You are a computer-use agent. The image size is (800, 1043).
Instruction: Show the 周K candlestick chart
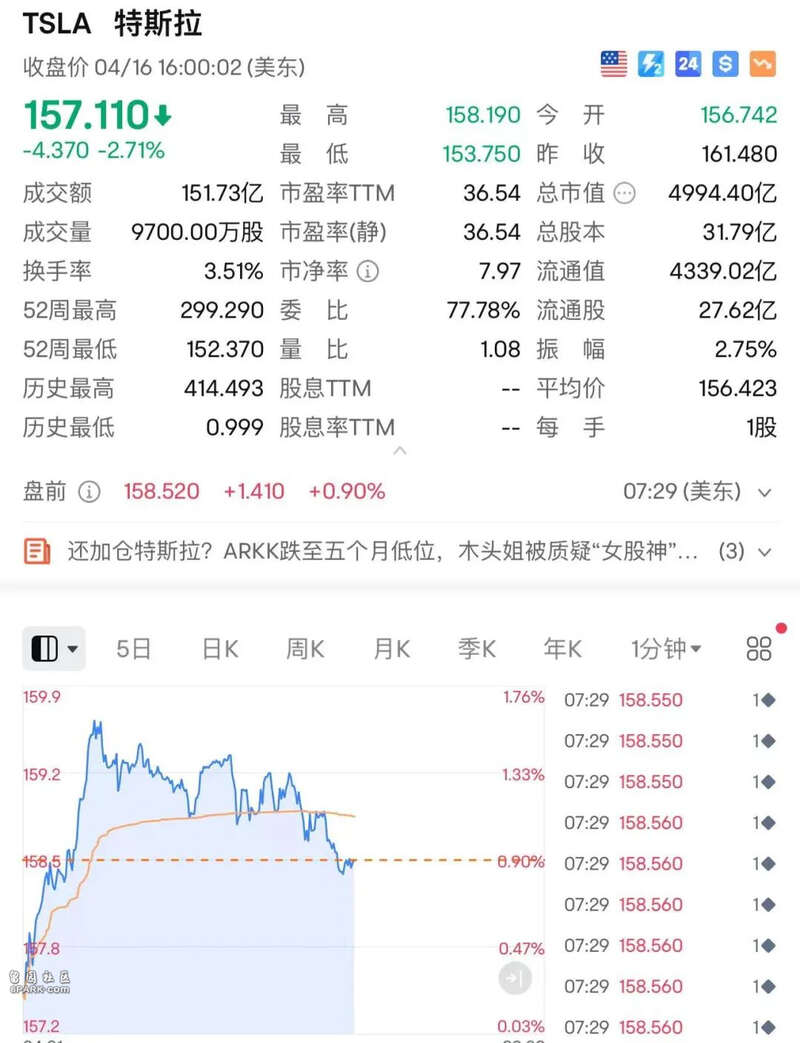[x=305, y=649]
